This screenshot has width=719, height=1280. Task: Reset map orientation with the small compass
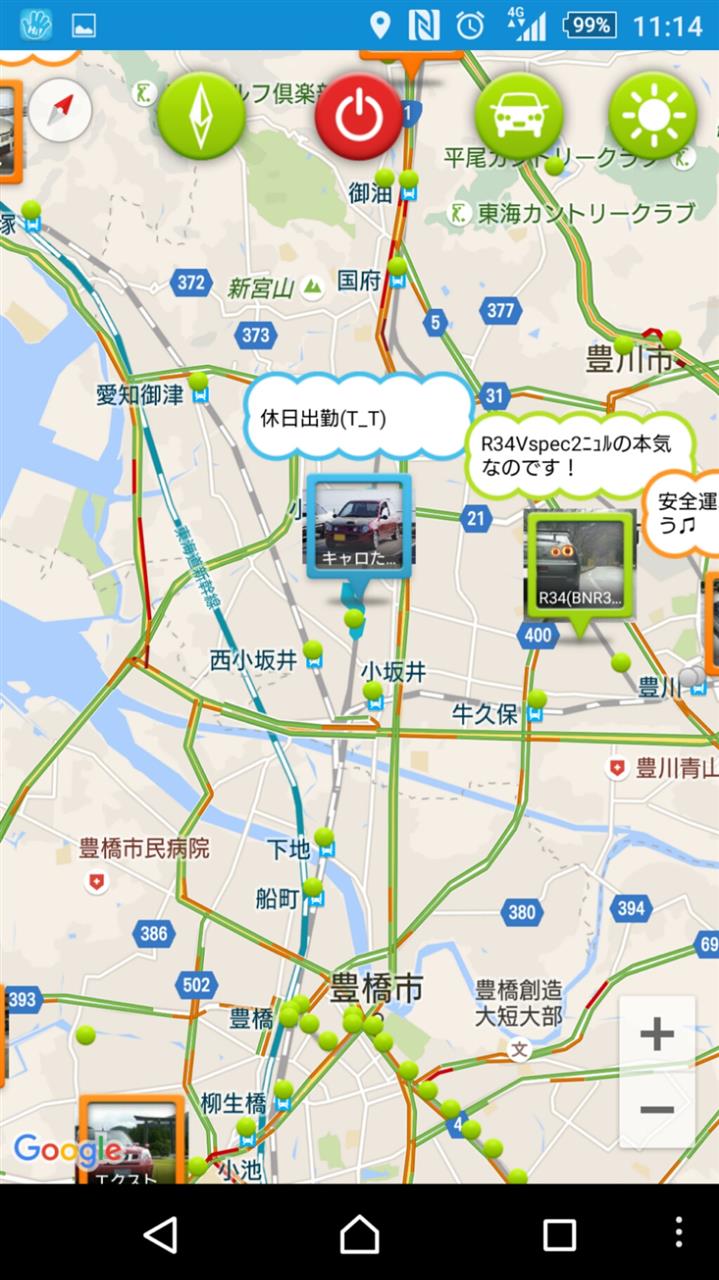pyautogui.click(x=60, y=109)
